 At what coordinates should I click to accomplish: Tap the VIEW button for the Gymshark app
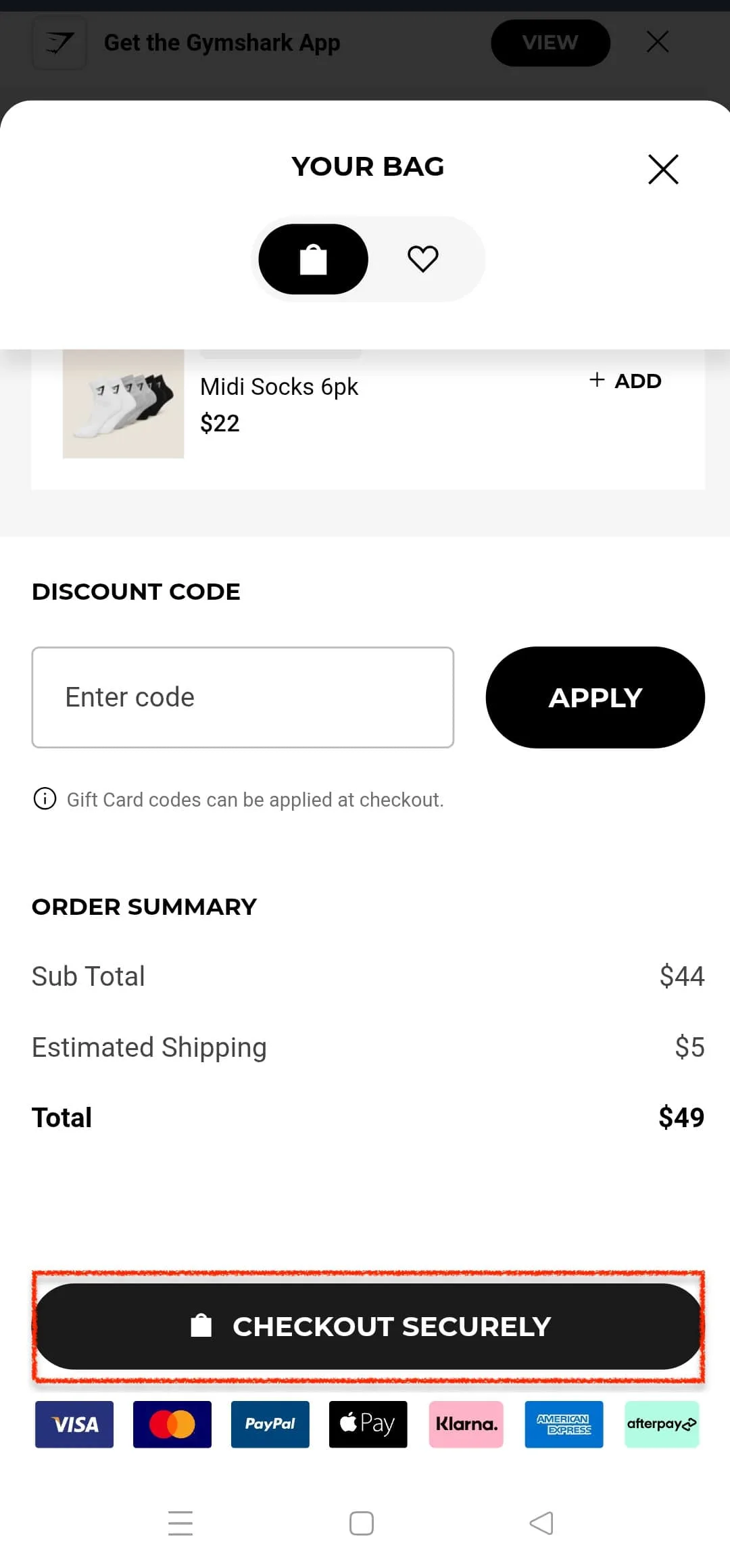(550, 42)
